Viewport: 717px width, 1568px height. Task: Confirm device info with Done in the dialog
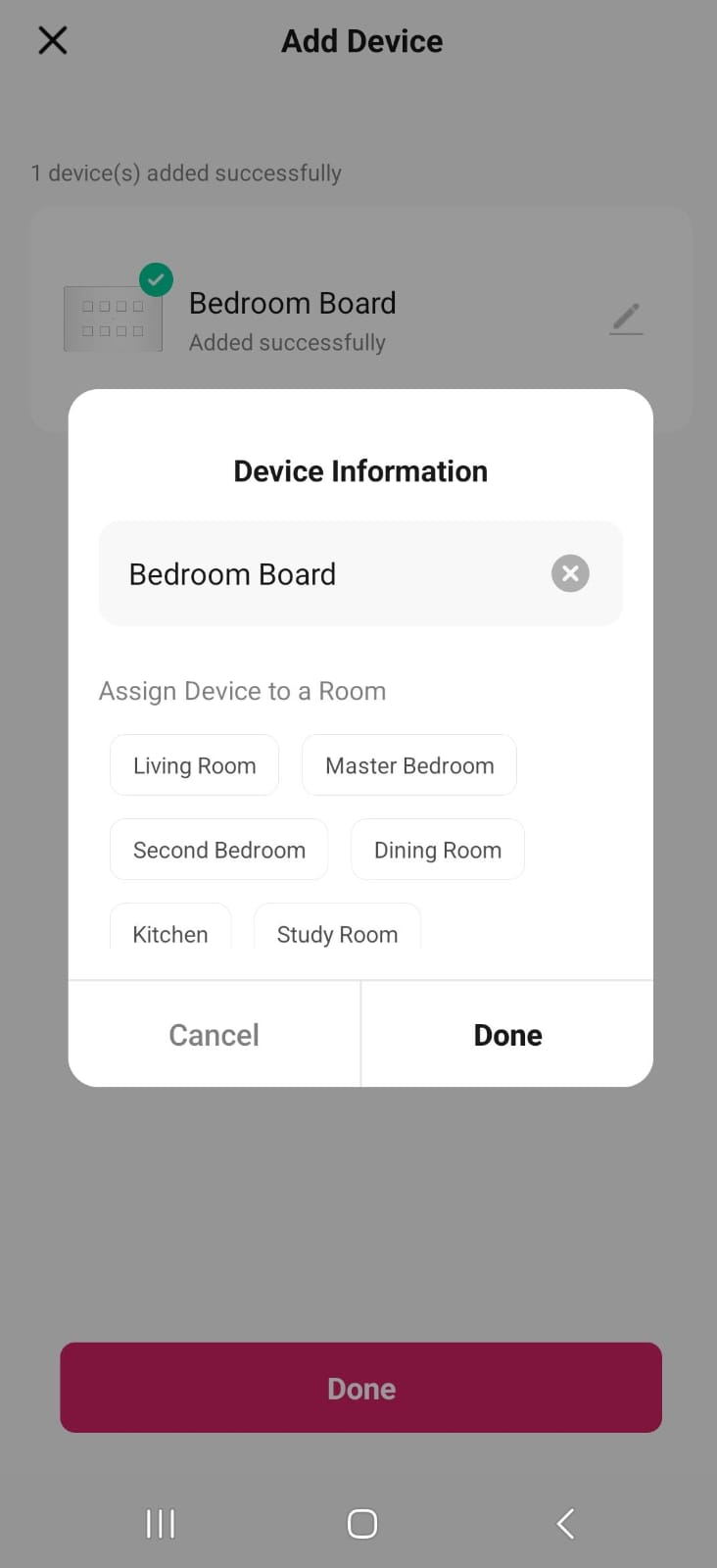pyautogui.click(x=507, y=1035)
